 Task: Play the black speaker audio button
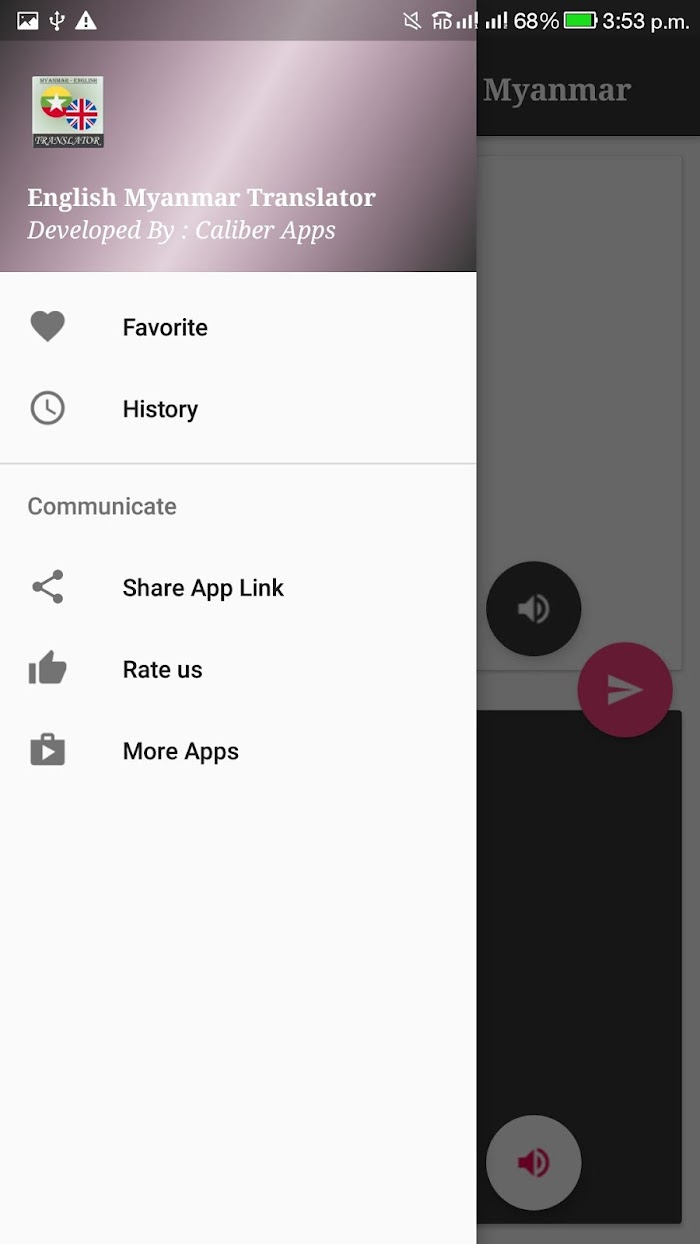pyautogui.click(x=533, y=609)
